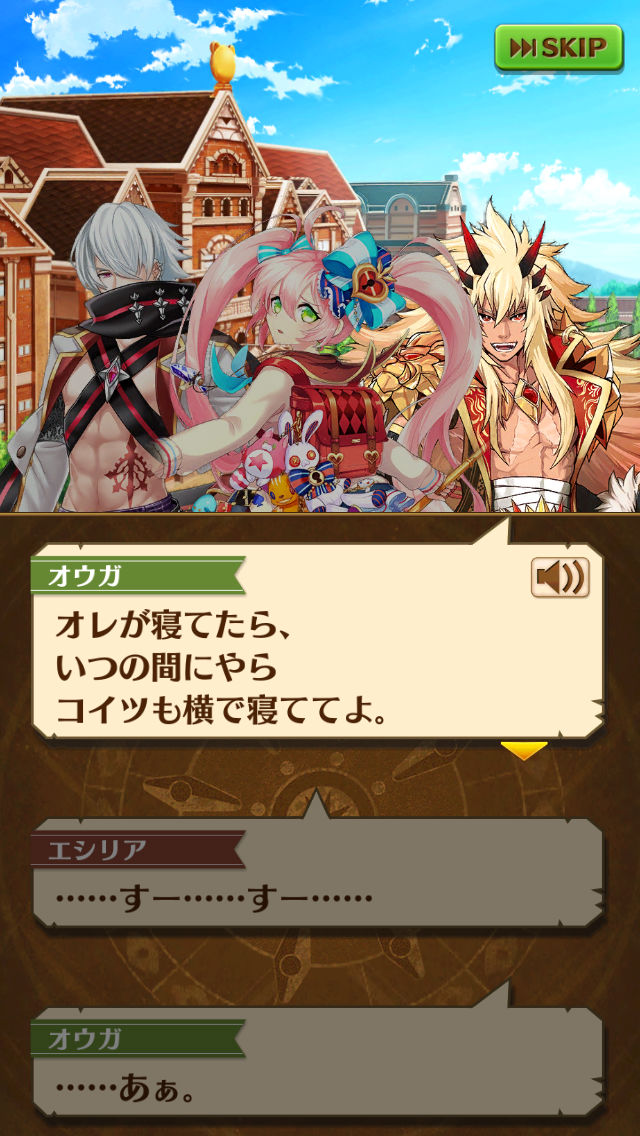Image resolution: width=640 pixels, height=1136 pixels.
Task: Skip the story scene with the SKIP button
Action: pos(558,47)
